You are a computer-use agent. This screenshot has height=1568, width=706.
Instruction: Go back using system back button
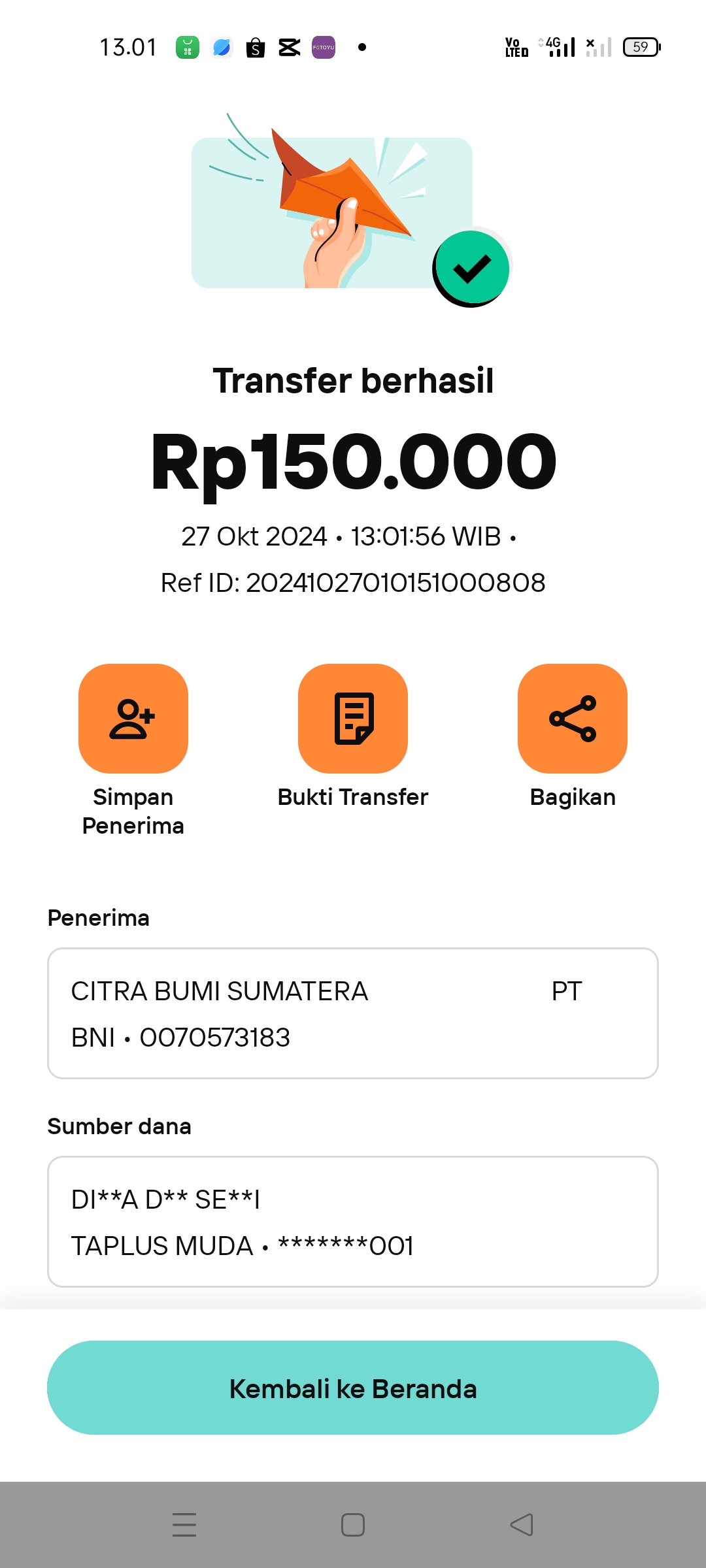tap(522, 1525)
